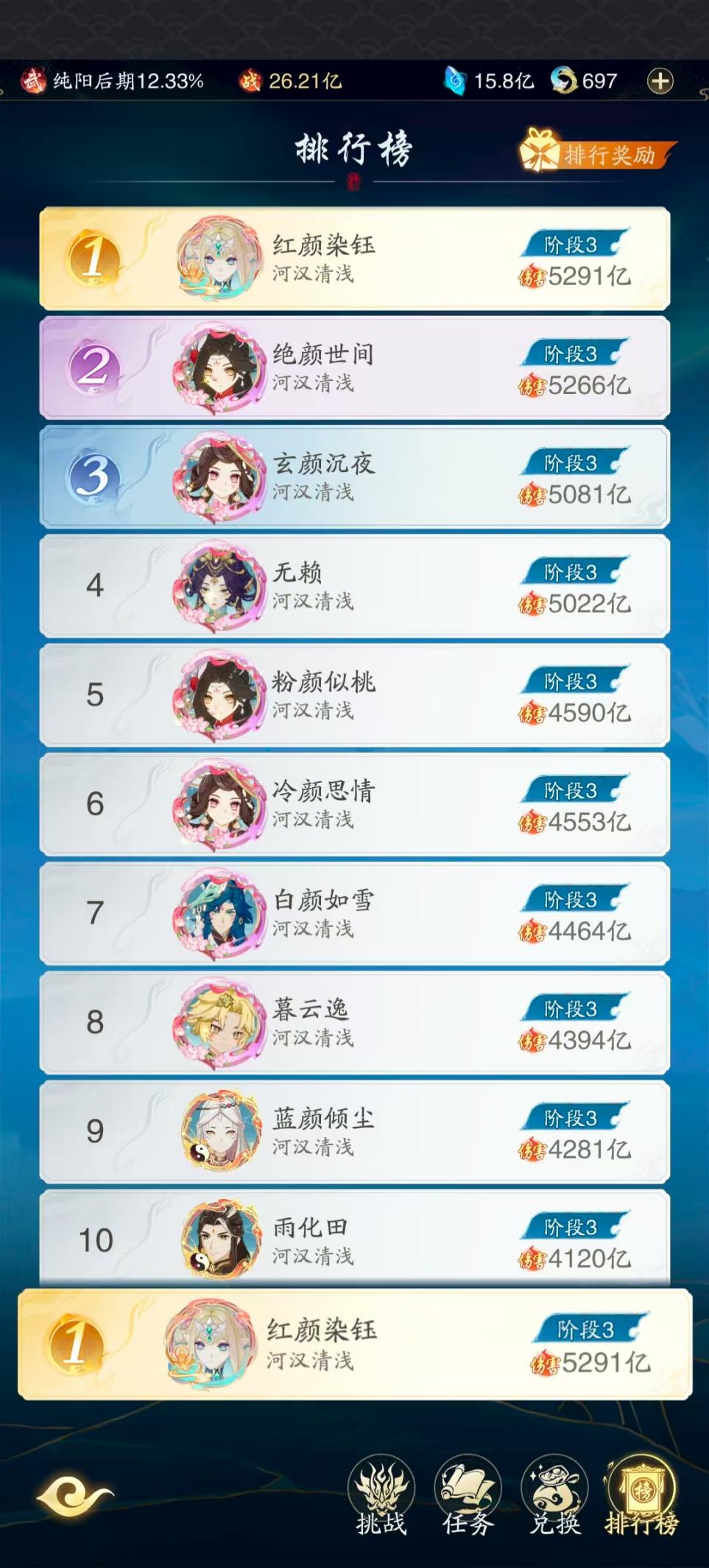Image resolution: width=709 pixels, height=1568 pixels.
Task: Select rank 7 player 白颜如雪
Action: 354,913
